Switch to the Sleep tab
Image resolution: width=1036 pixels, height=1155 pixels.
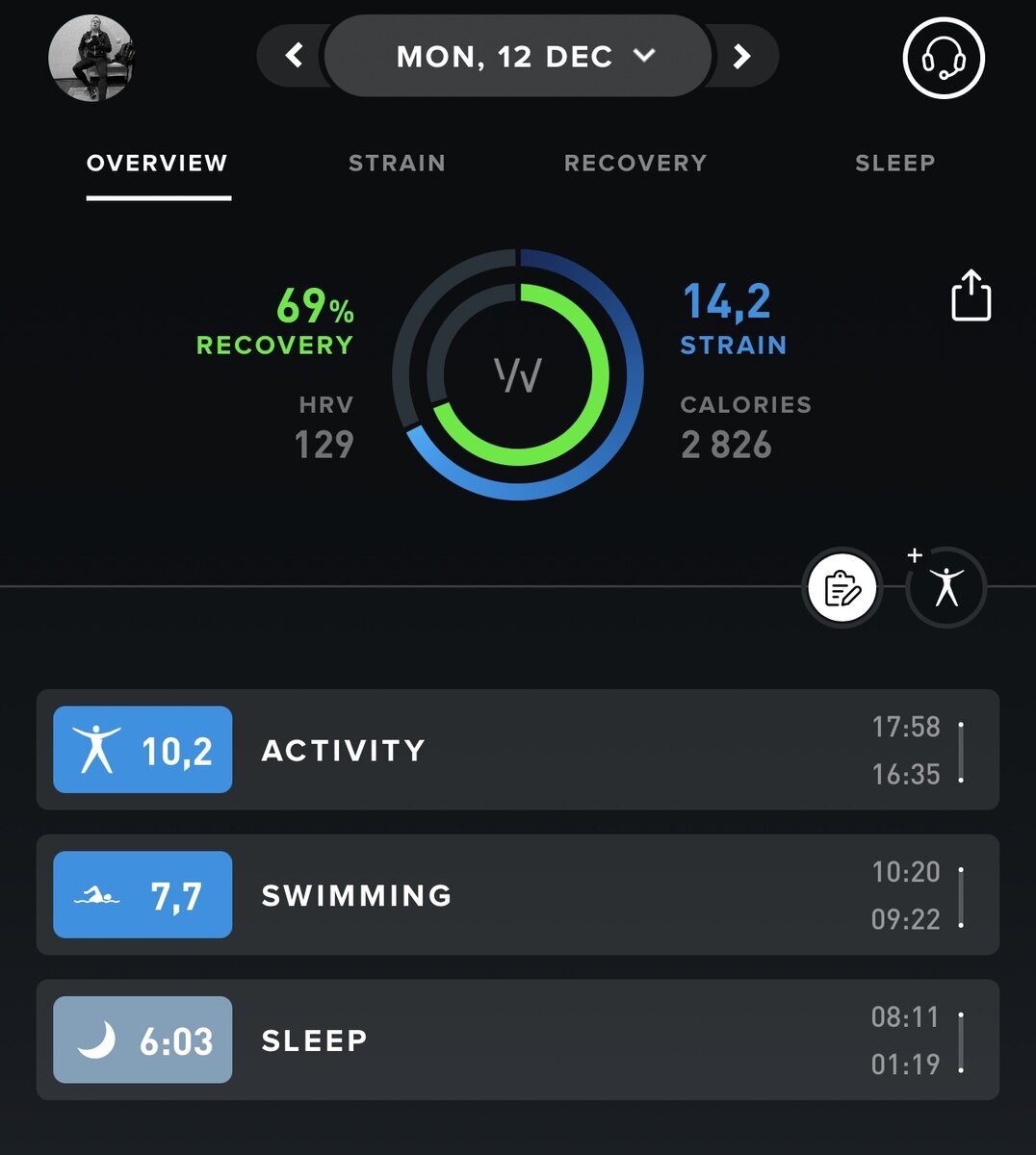894,164
